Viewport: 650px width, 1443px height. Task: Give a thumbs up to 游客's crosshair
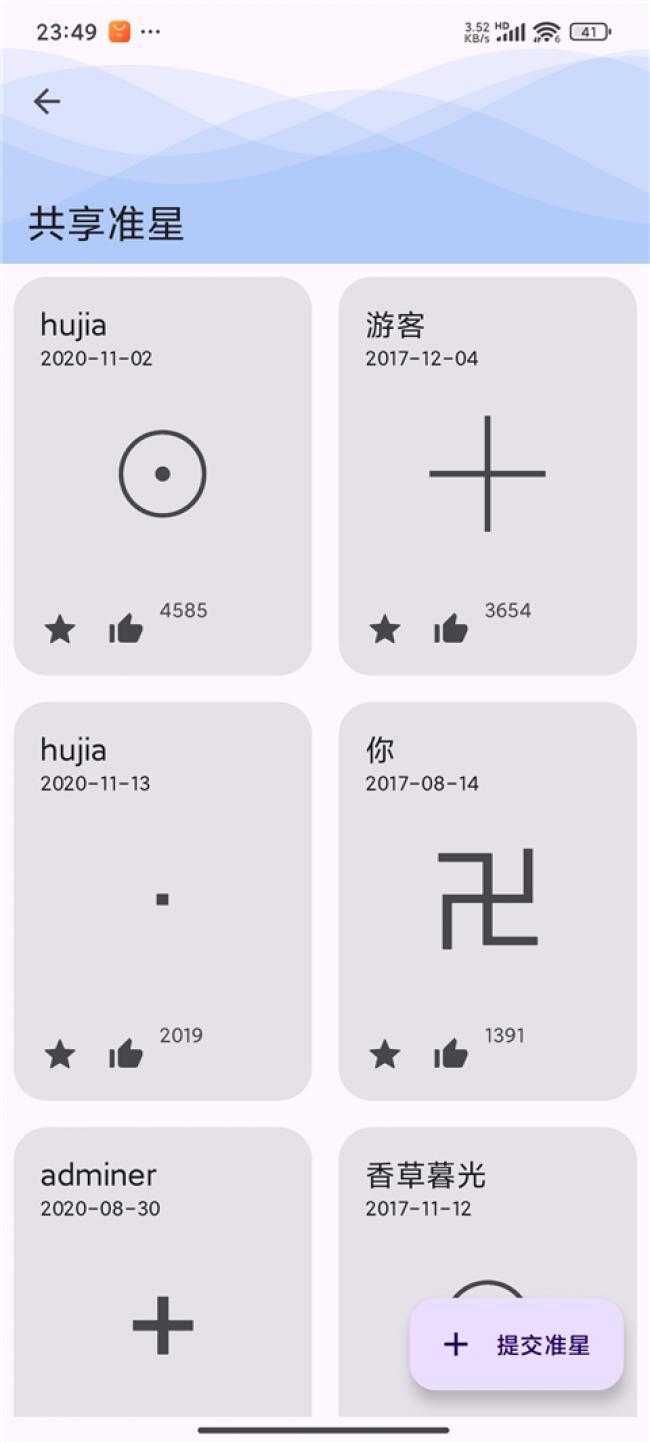[451, 629]
